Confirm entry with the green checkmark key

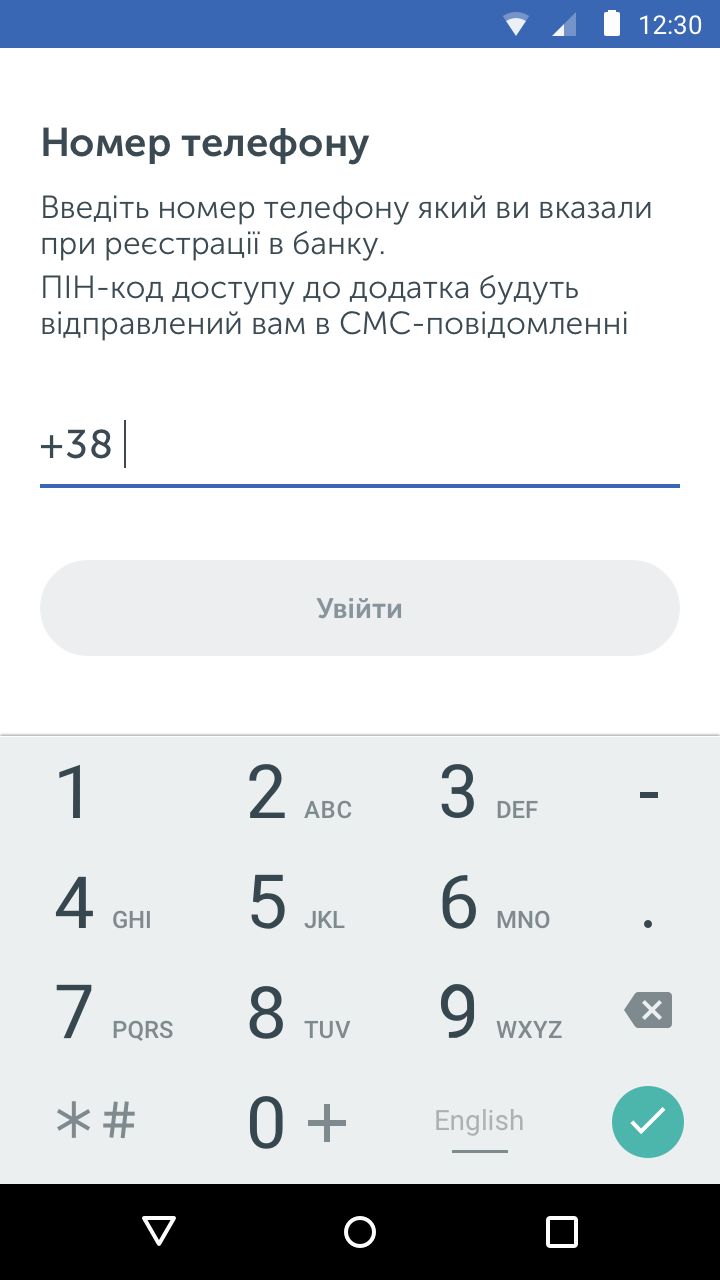[x=648, y=1122]
